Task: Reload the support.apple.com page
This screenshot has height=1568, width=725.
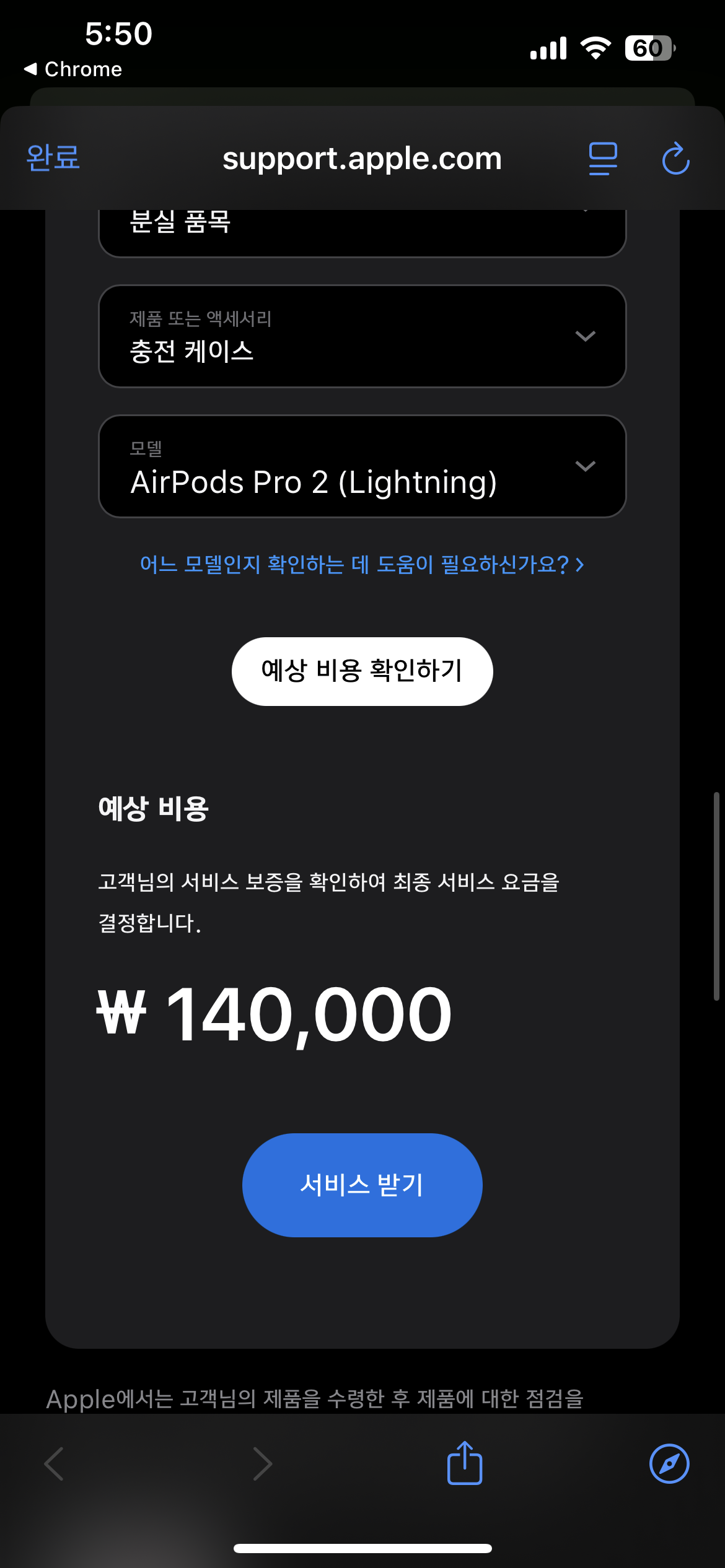Action: 675,159
